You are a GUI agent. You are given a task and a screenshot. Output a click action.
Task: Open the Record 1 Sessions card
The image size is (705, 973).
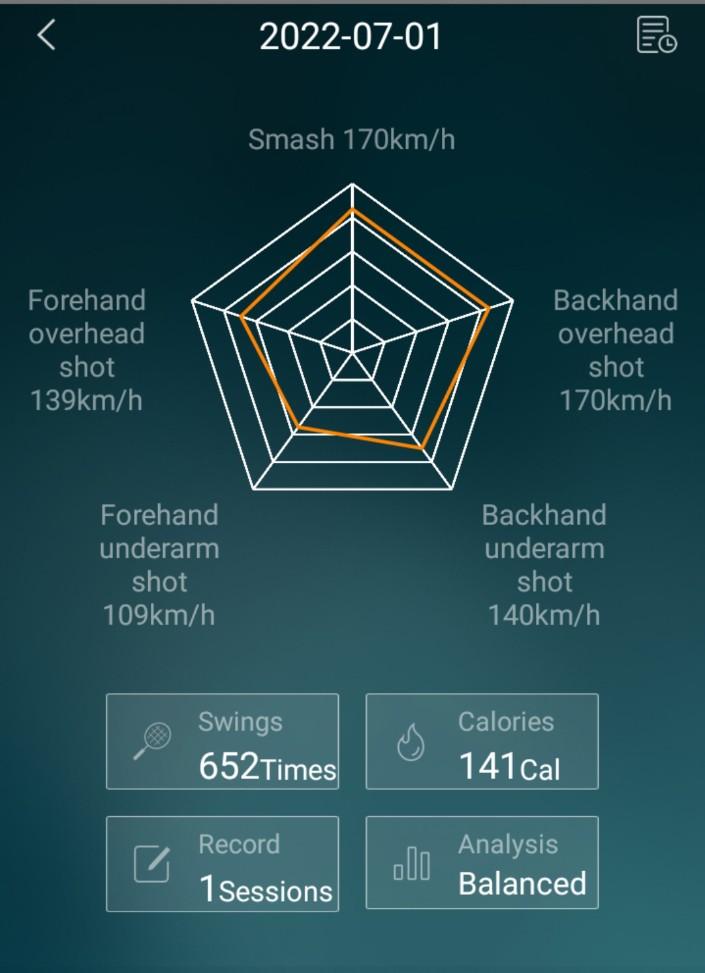(x=222, y=863)
